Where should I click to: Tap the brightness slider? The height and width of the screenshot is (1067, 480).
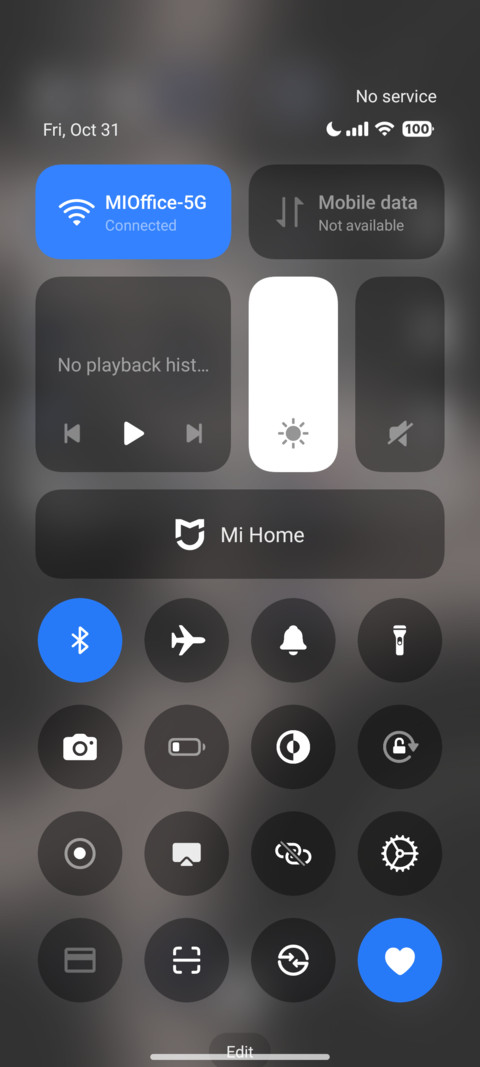click(x=293, y=374)
